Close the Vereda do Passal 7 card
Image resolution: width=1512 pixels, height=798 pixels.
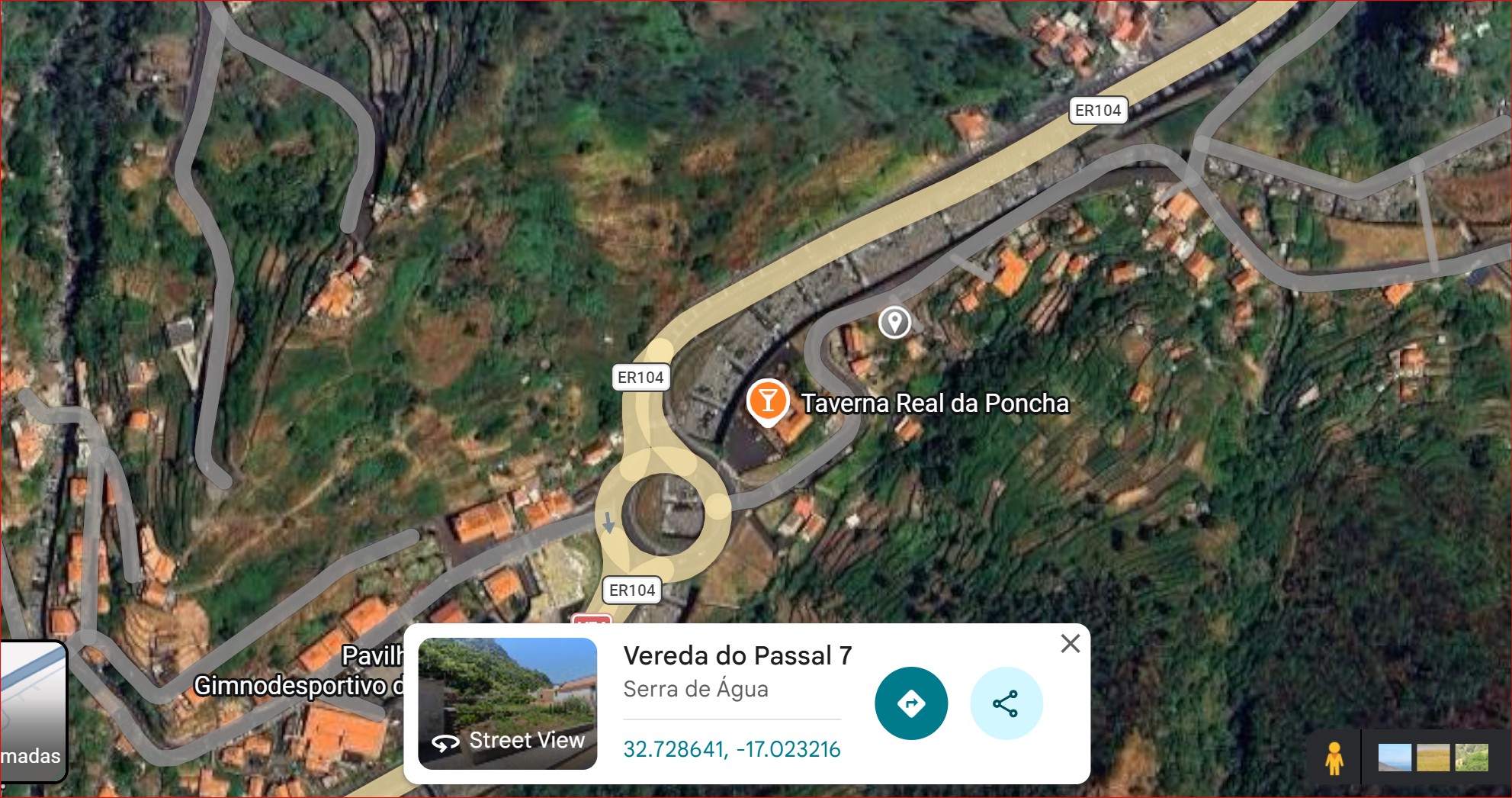tap(1070, 644)
